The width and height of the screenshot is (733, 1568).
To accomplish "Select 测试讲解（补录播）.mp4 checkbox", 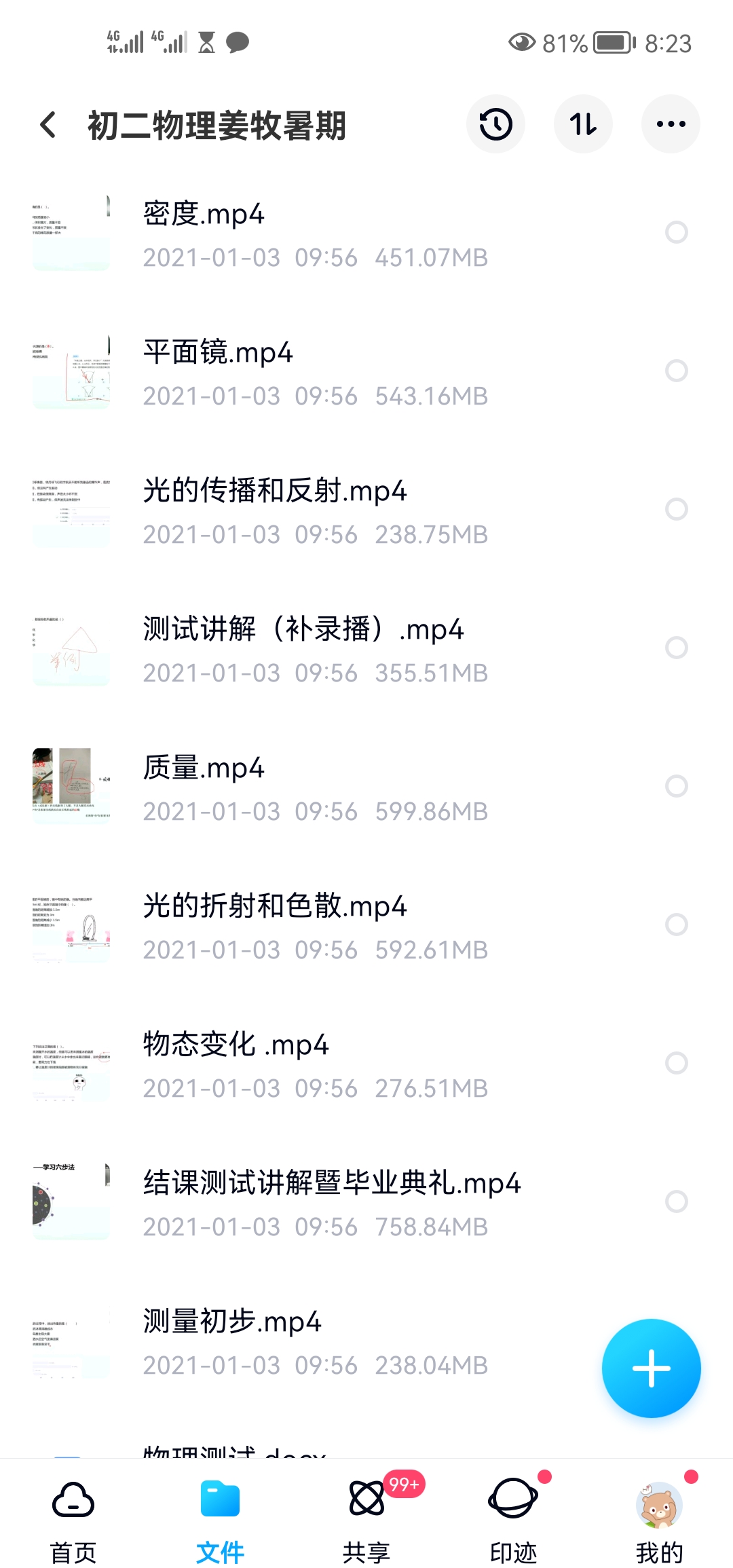I will 676,648.
